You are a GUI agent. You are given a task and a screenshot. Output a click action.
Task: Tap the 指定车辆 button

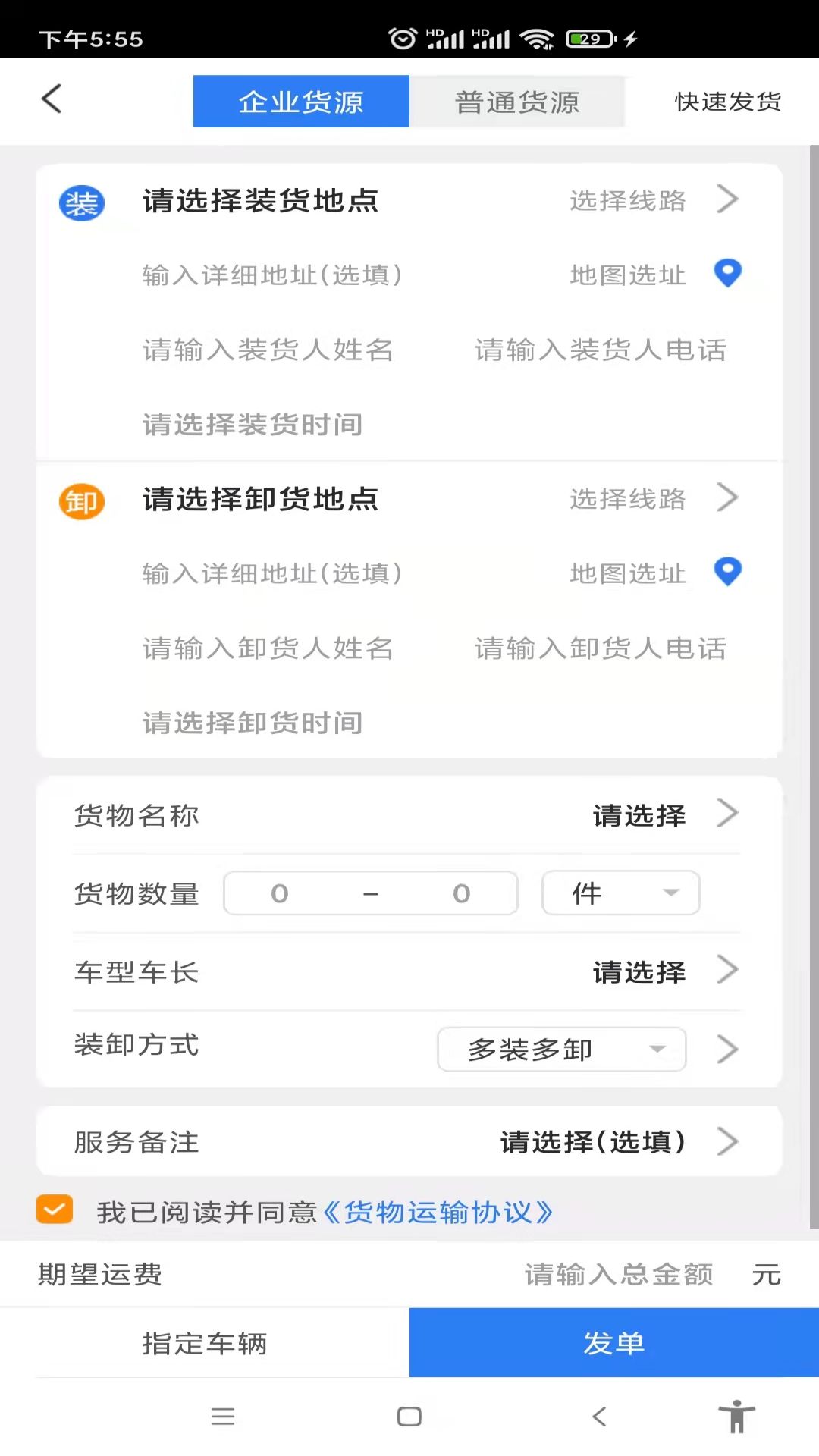tap(205, 1343)
